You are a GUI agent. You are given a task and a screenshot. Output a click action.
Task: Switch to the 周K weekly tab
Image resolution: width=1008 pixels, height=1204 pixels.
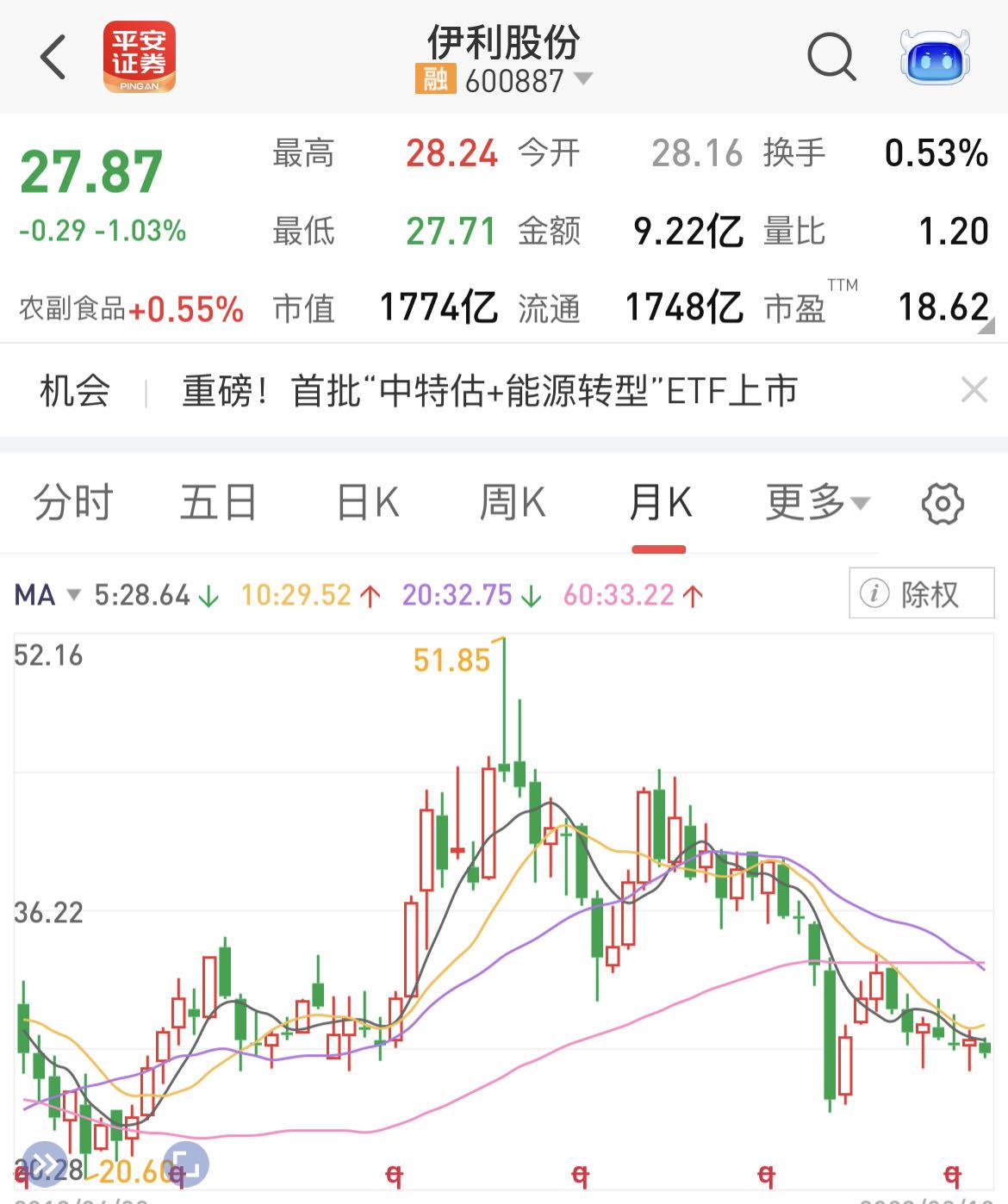pos(513,502)
